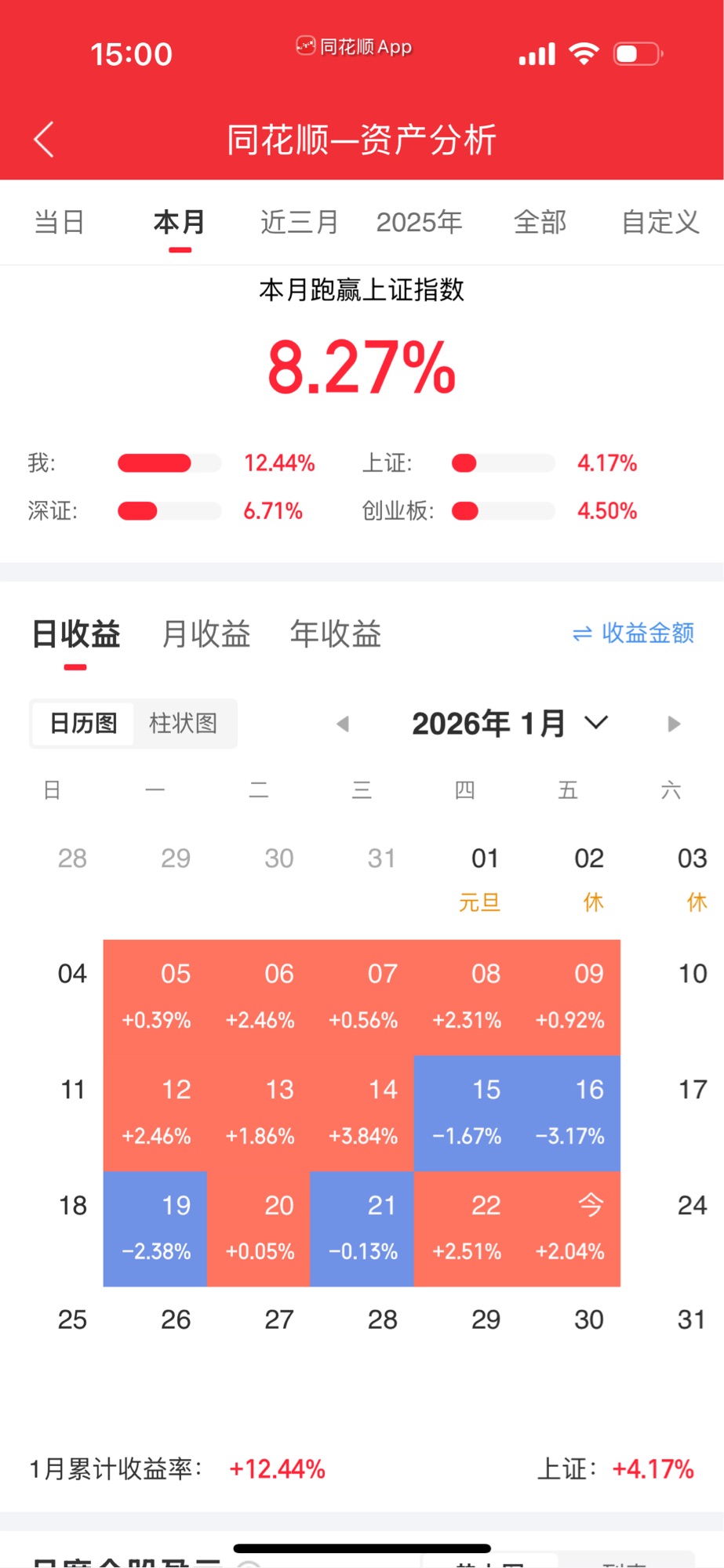Go to the previous month

(343, 724)
